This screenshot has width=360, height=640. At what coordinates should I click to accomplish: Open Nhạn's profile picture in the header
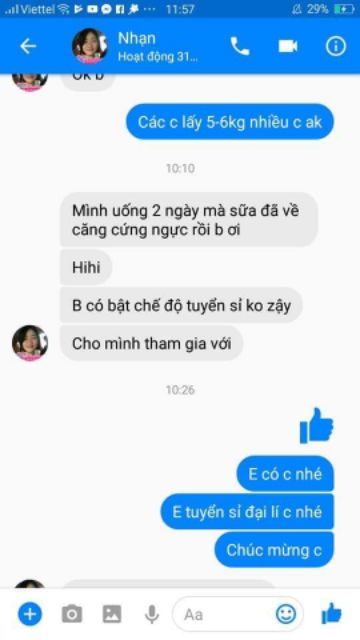(x=90, y=46)
